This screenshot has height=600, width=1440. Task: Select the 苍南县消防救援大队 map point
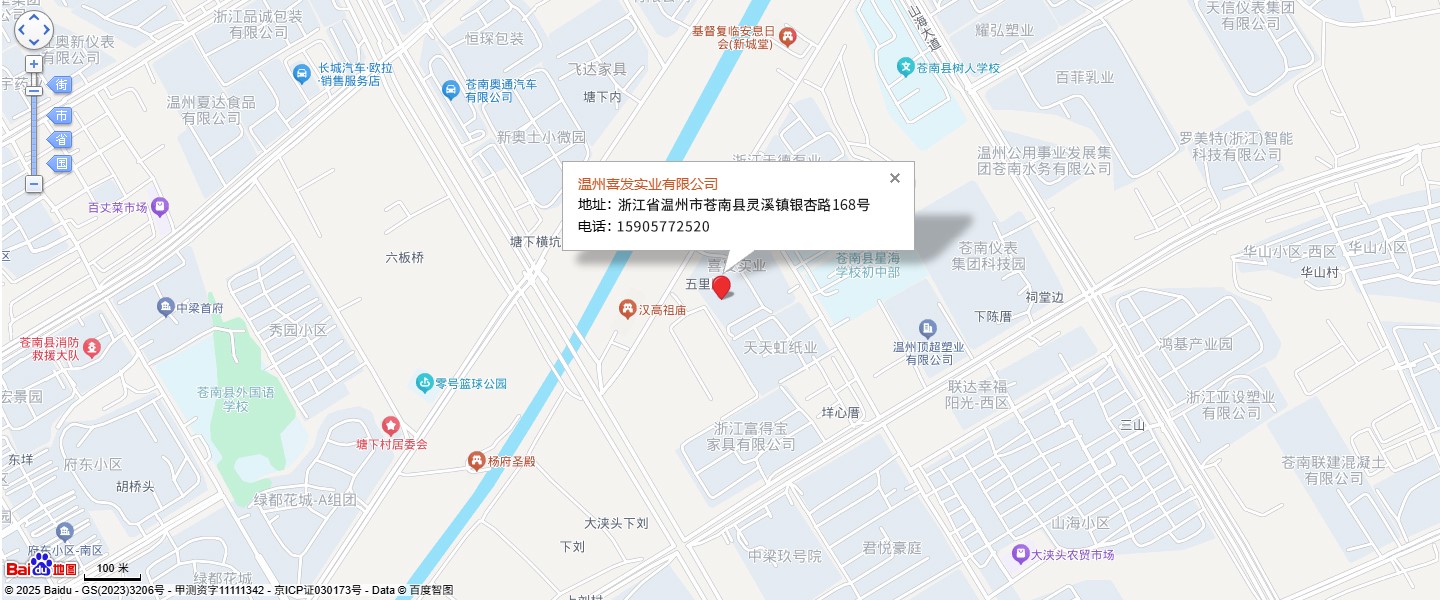tap(92, 348)
